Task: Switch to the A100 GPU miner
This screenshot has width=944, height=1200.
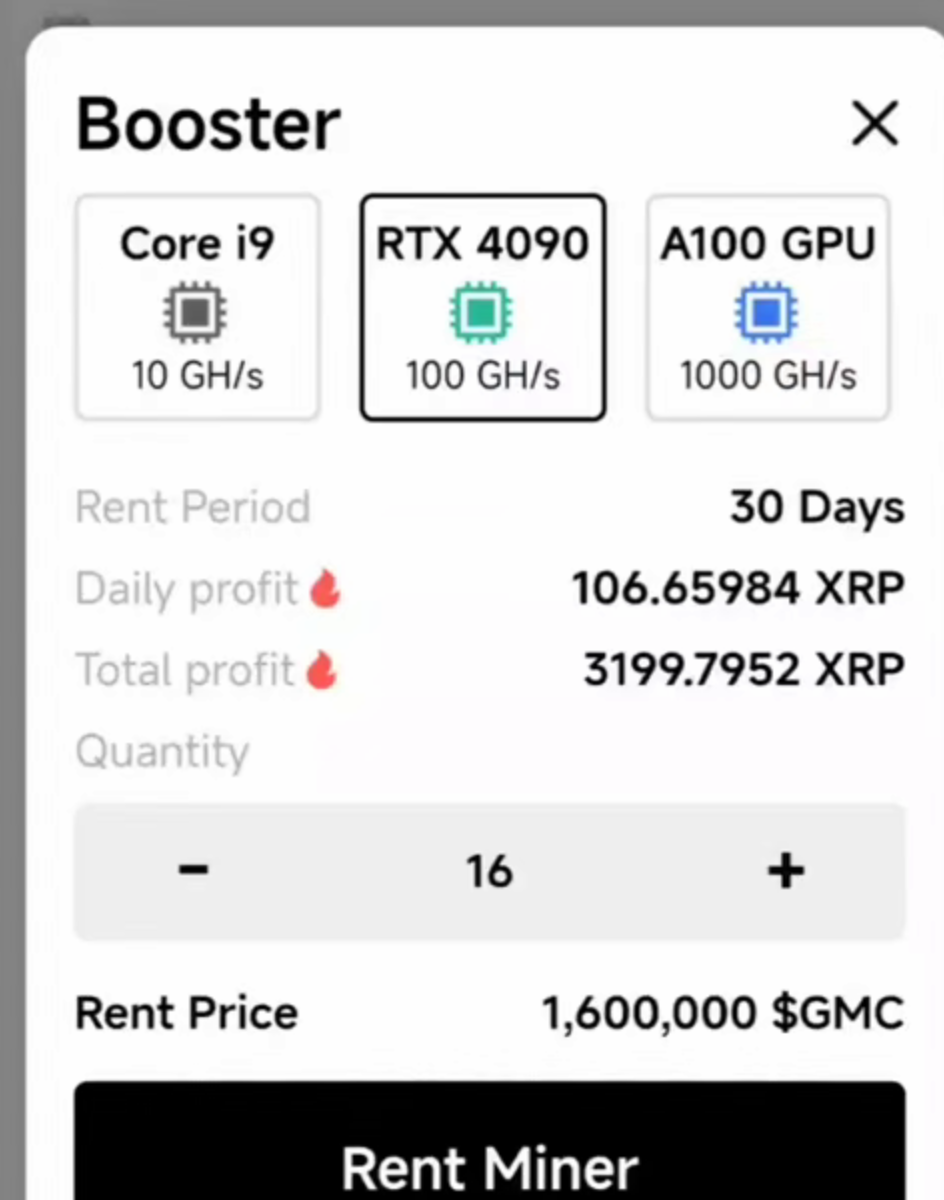Action: [x=768, y=307]
